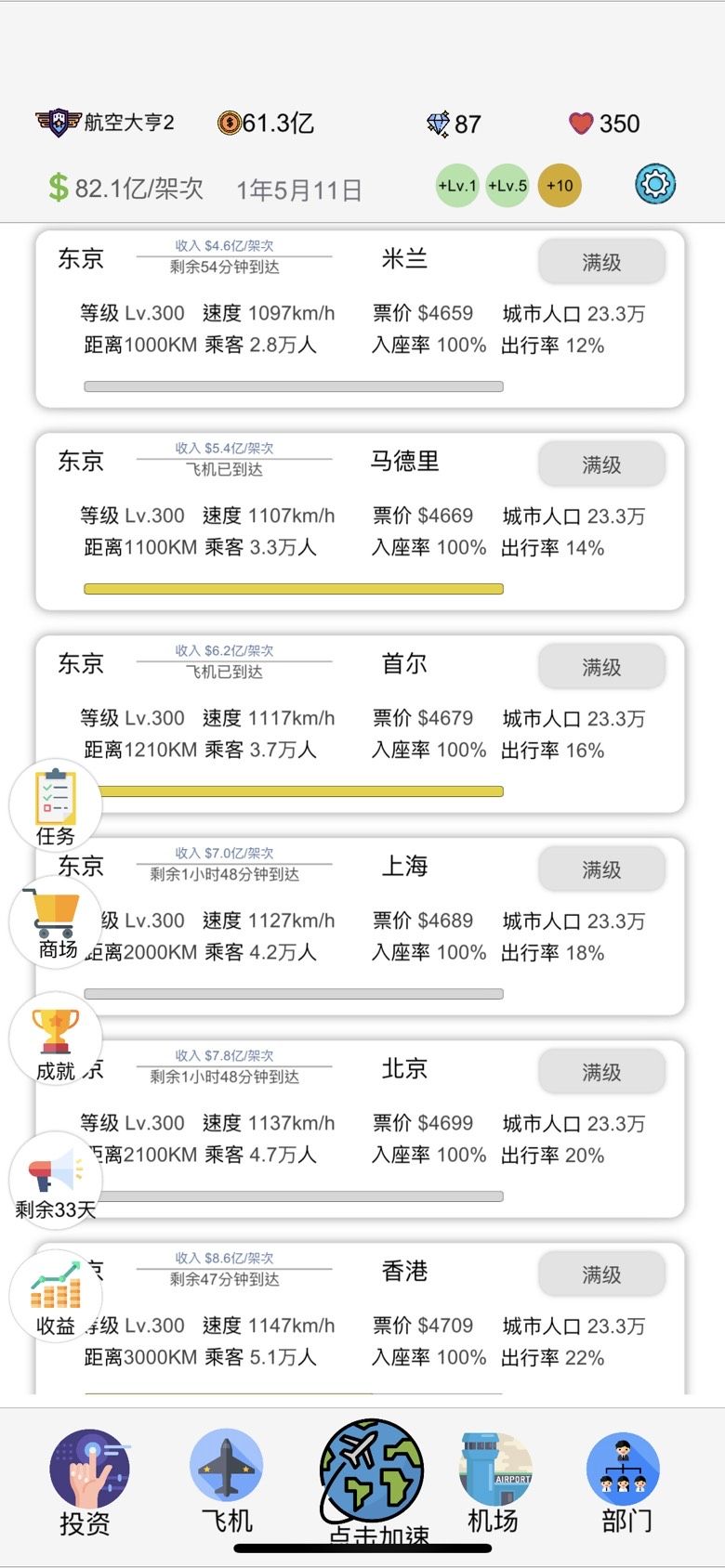The image size is (725, 1568).
Task: Open the 任务 tasks checklist
Action: click(x=56, y=805)
